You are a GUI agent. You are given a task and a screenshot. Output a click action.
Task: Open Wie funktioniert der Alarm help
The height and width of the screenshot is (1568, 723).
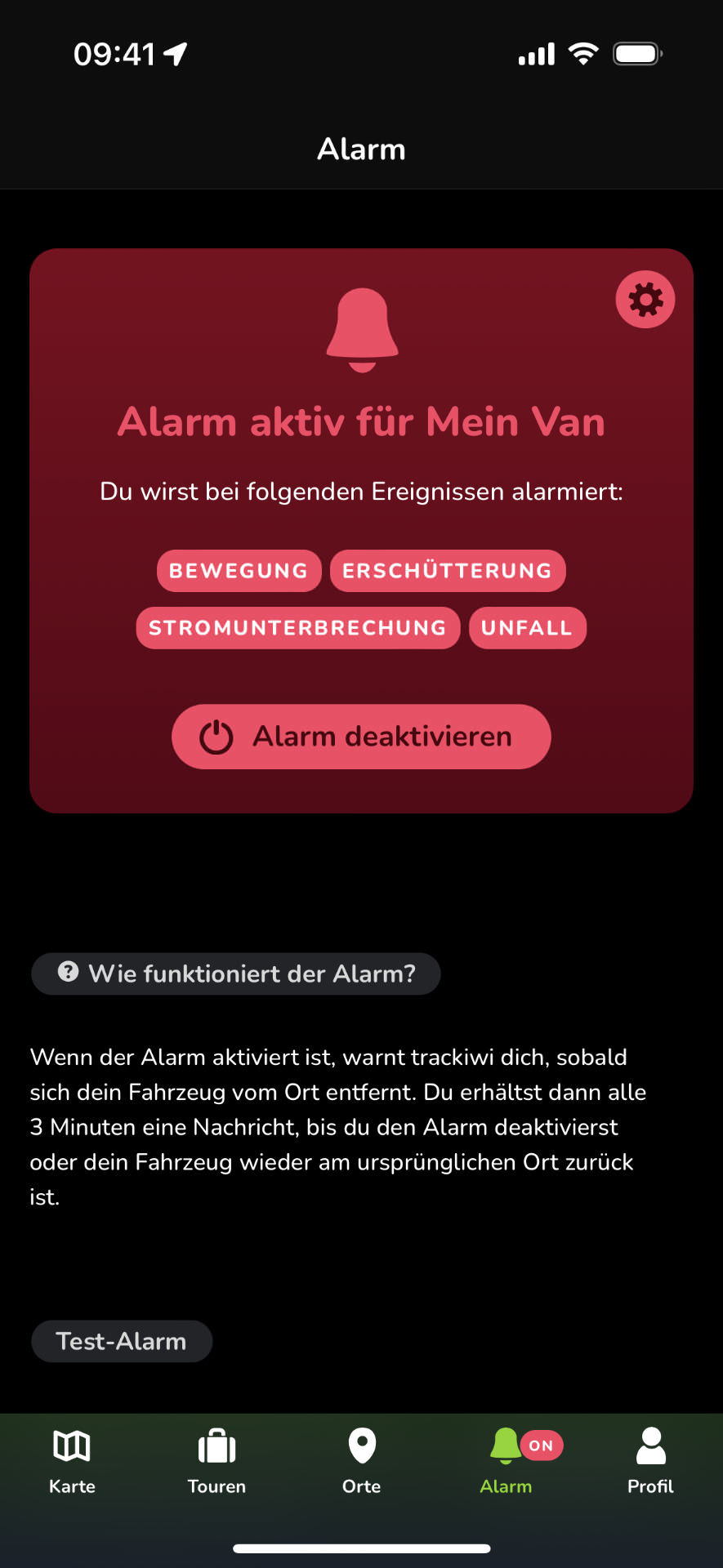(236, 973)
